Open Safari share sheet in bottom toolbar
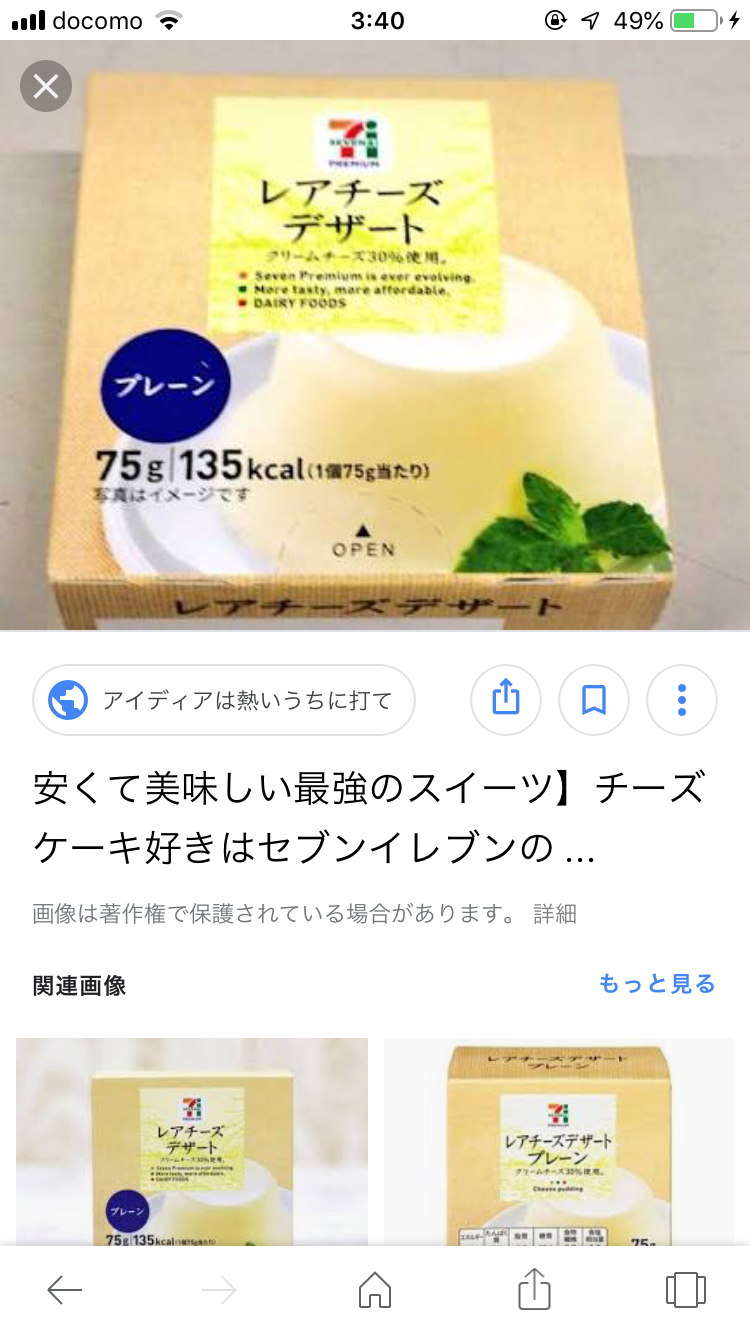 point(535,1288)
